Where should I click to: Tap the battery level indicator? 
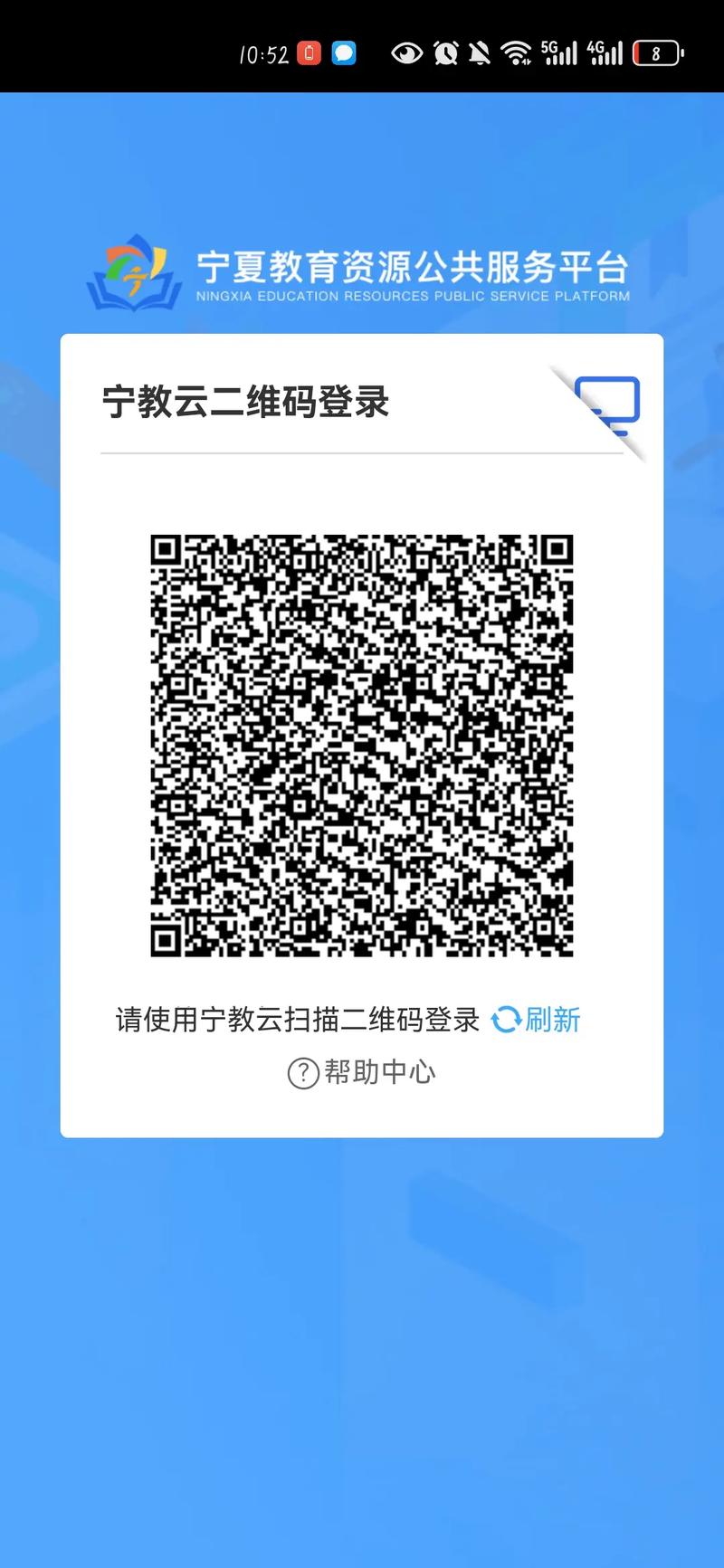(655, 52)
